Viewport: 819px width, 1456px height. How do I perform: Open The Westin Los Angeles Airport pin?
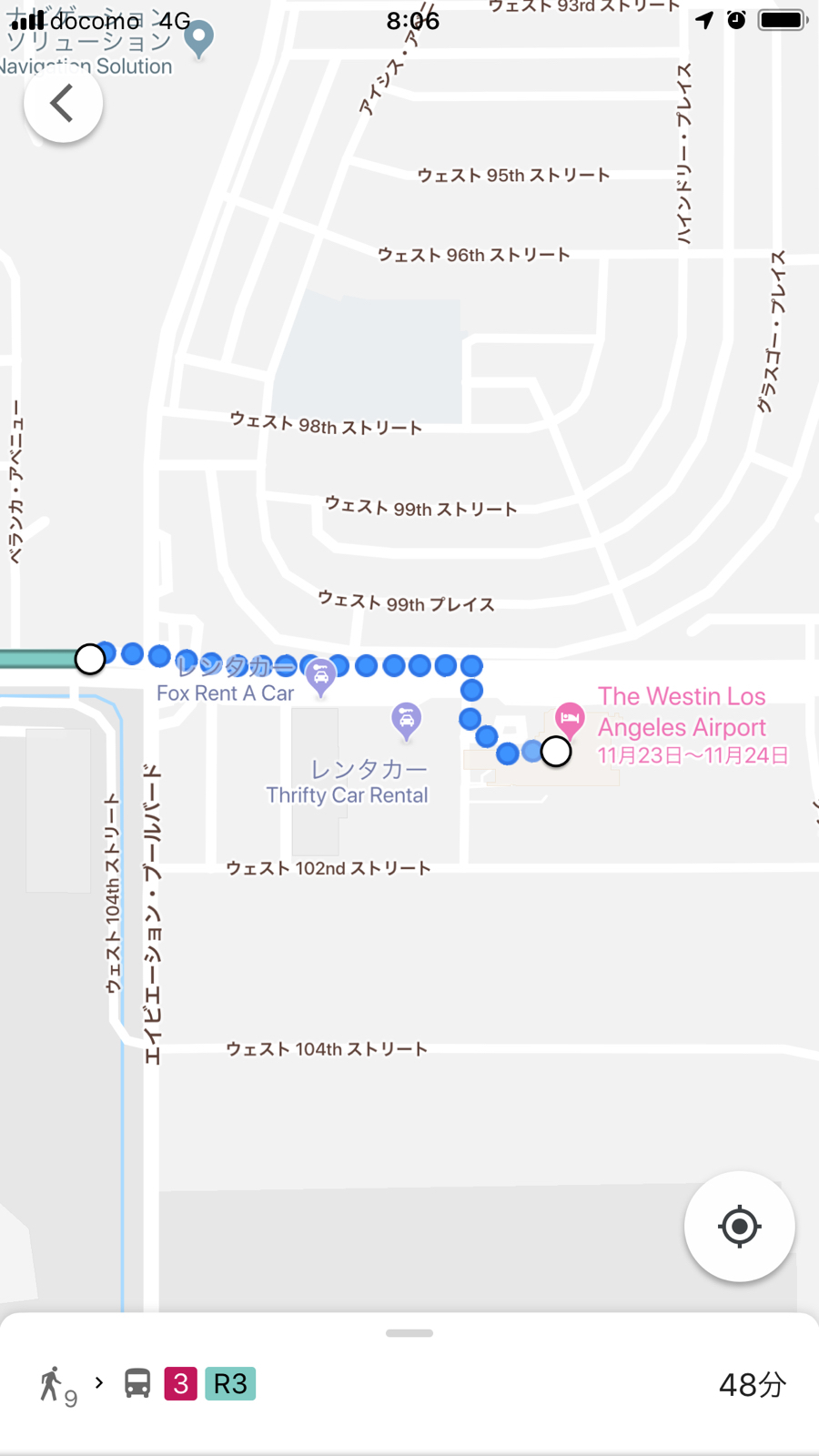[x=570, y=719]
